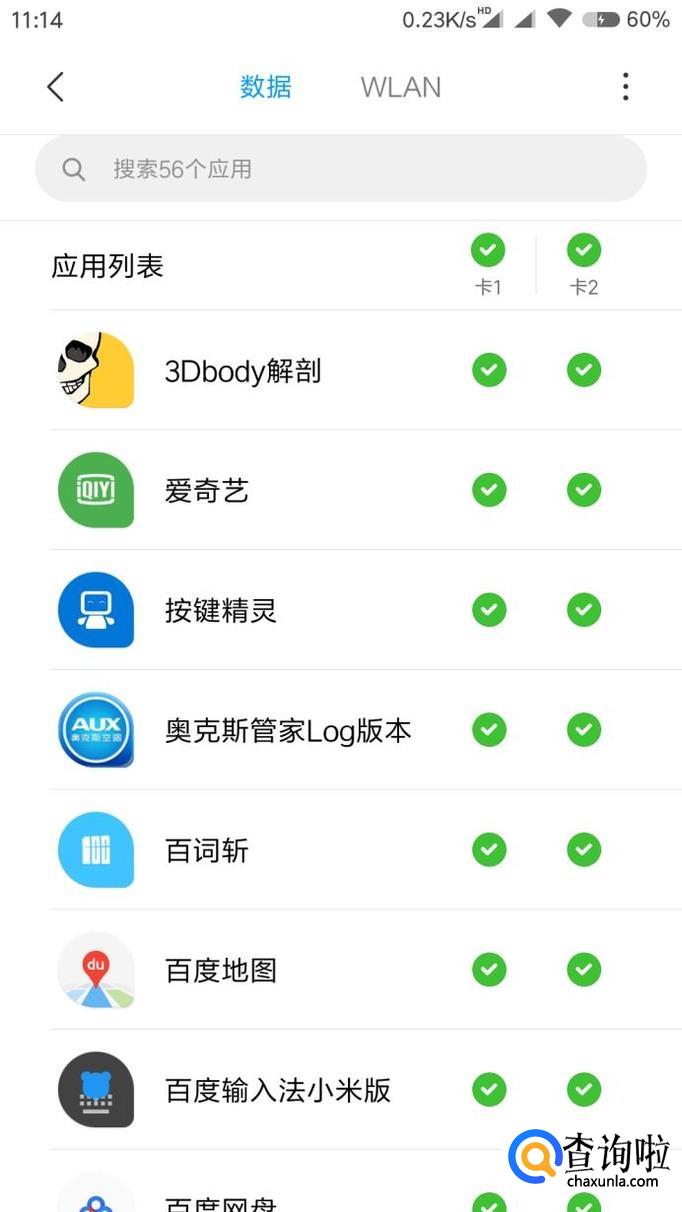
Task: Disable 卡2 data for 百词斩
Action: 584,850
